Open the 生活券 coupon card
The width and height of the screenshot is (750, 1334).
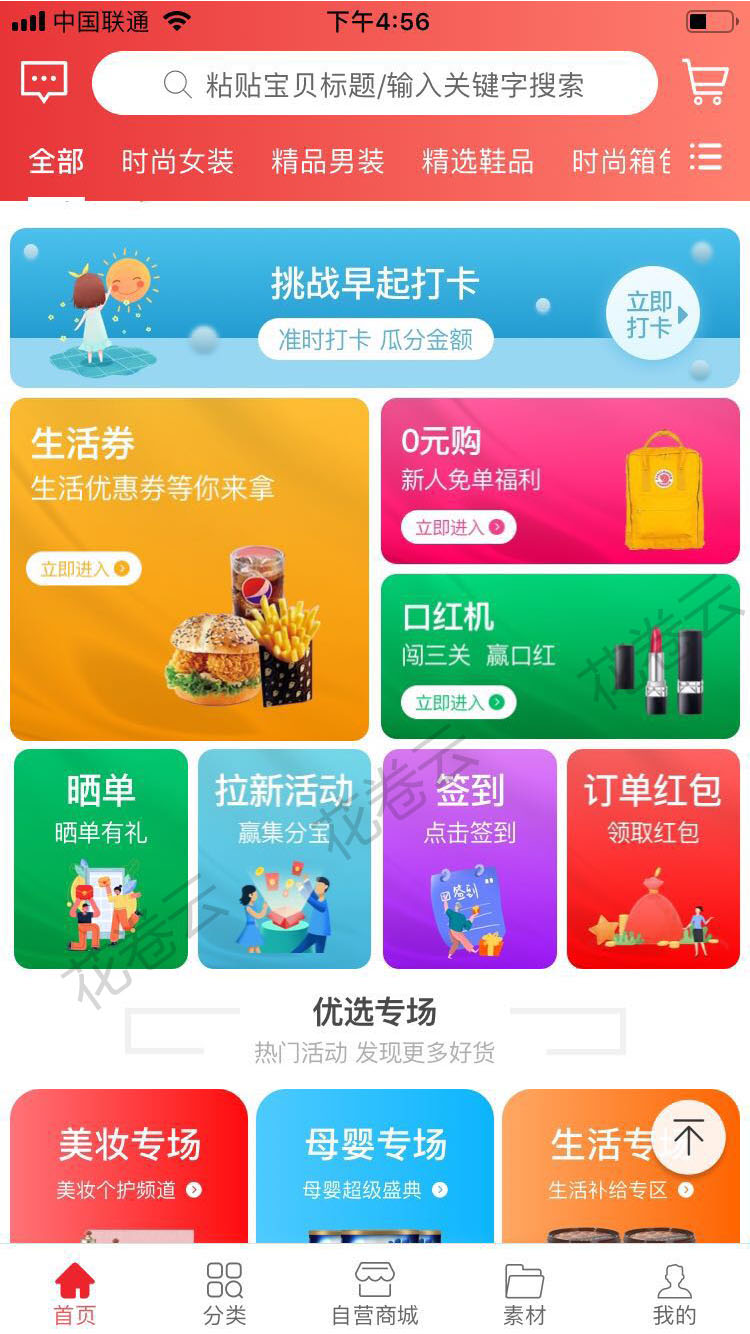[189, 569]
